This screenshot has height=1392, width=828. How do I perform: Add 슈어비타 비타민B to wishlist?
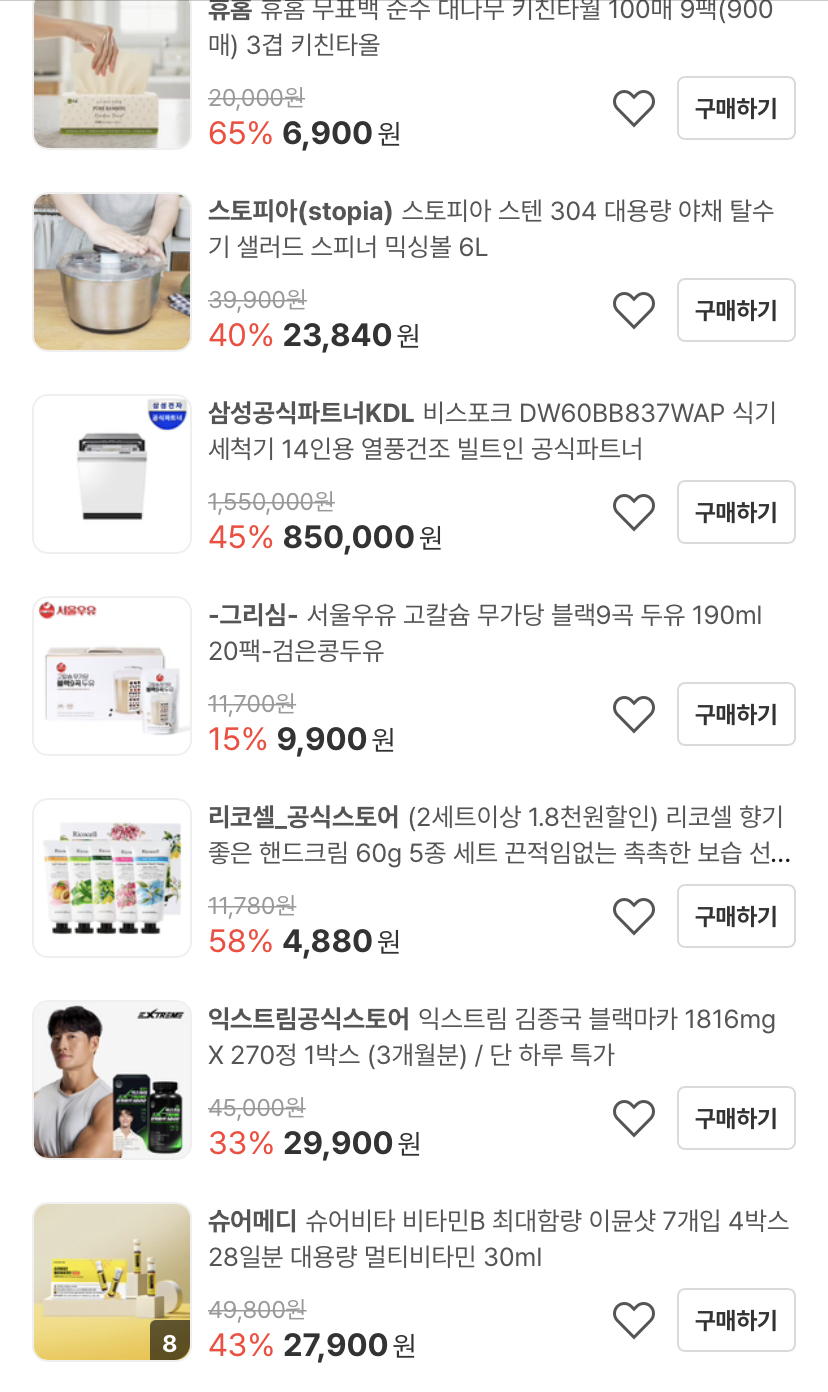(633, 1320)
